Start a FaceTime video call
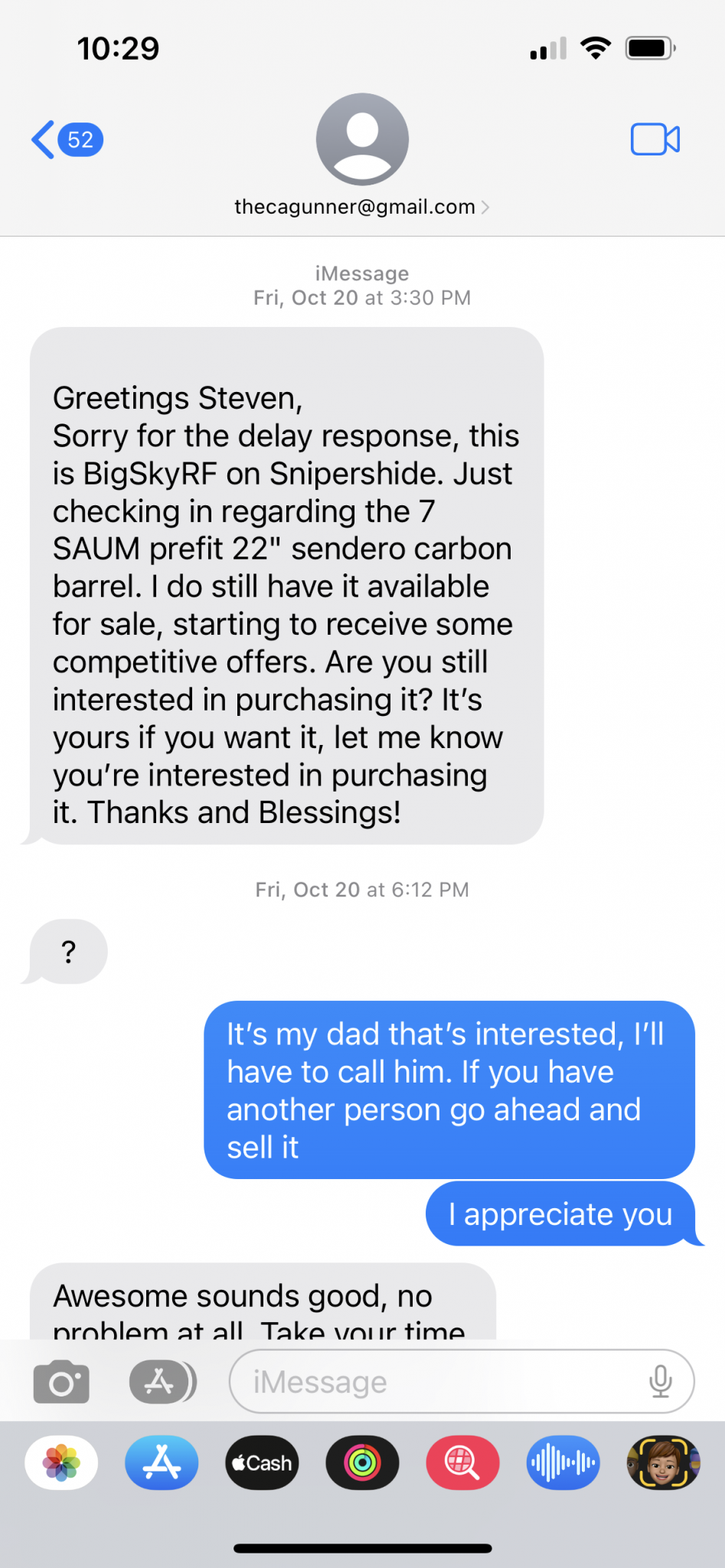This screenshot has height=1568, width=725. coord(655,139)
